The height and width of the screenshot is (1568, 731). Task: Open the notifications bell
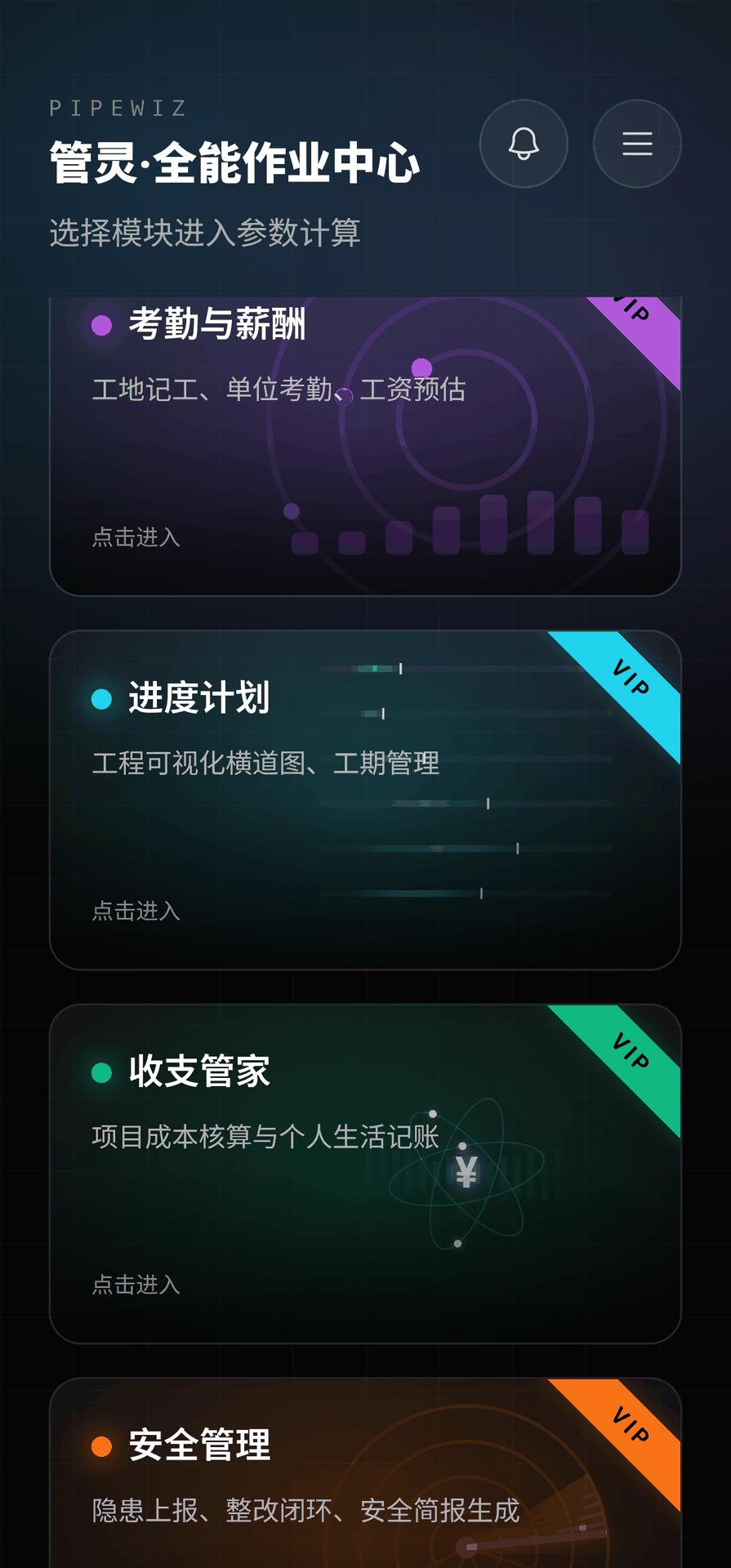pyautogui.click(x=524, y=144)
